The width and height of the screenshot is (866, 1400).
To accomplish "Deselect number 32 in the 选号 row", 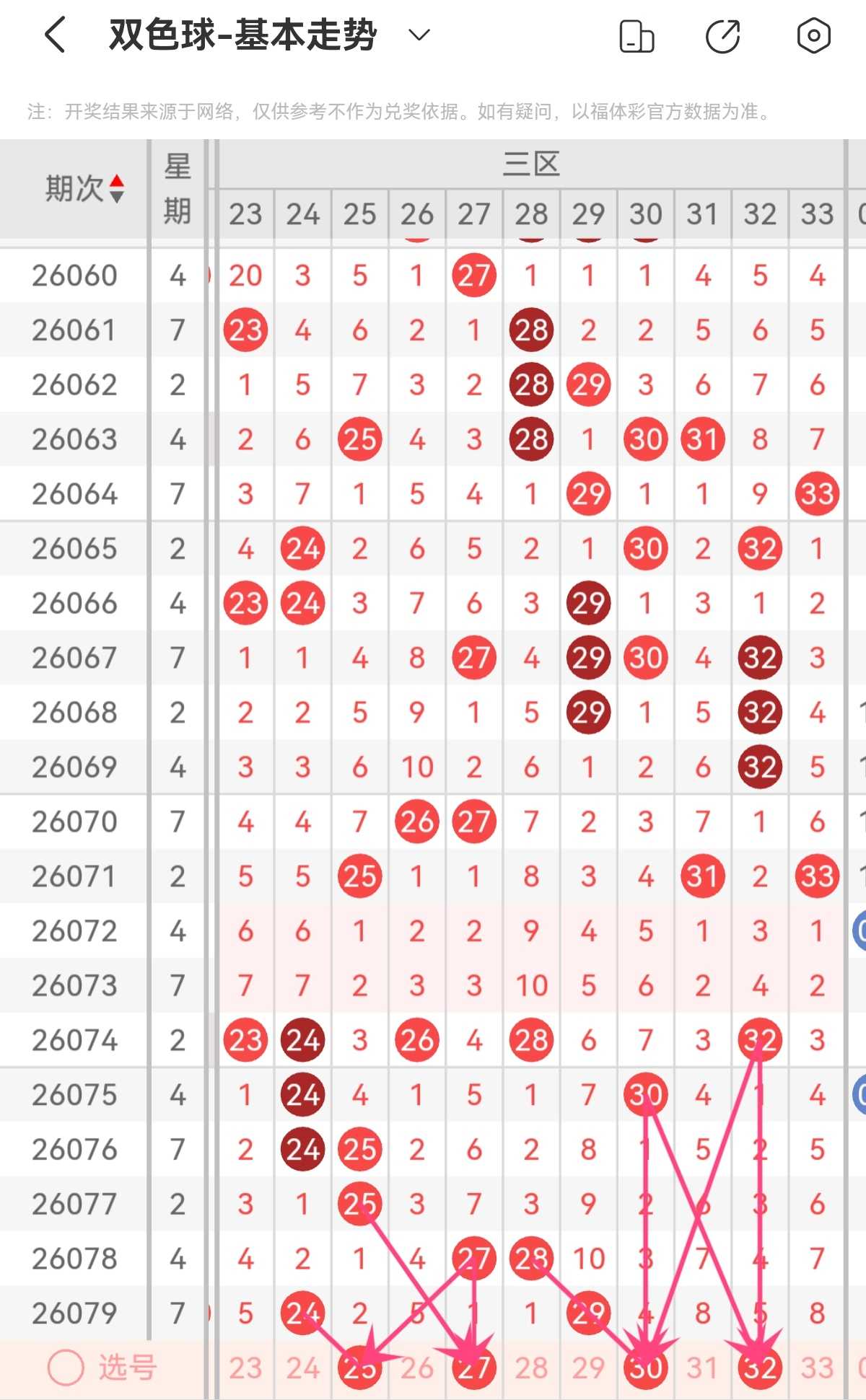I will [x=759, y=1367].
